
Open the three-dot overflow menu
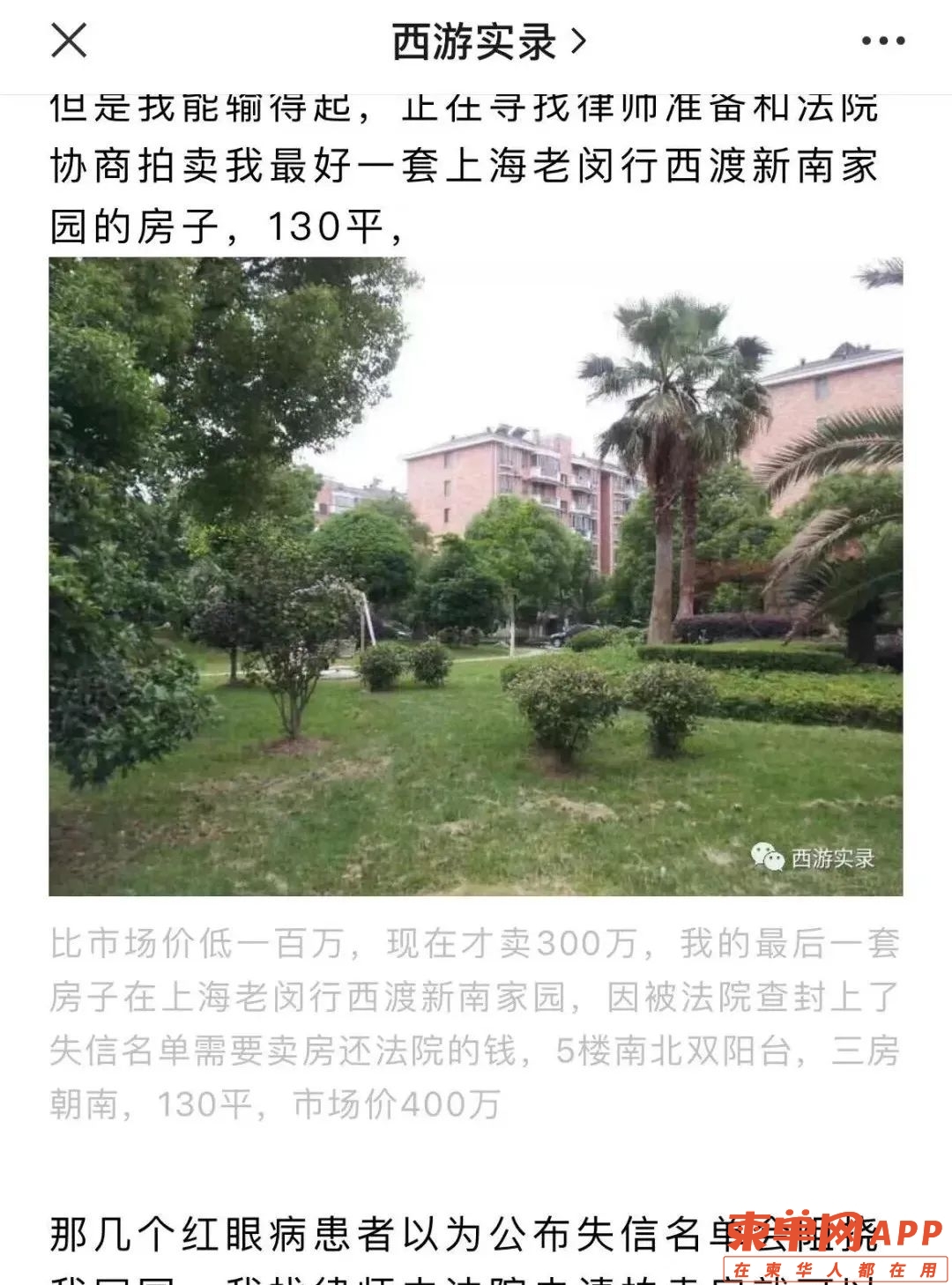point(882,41)
